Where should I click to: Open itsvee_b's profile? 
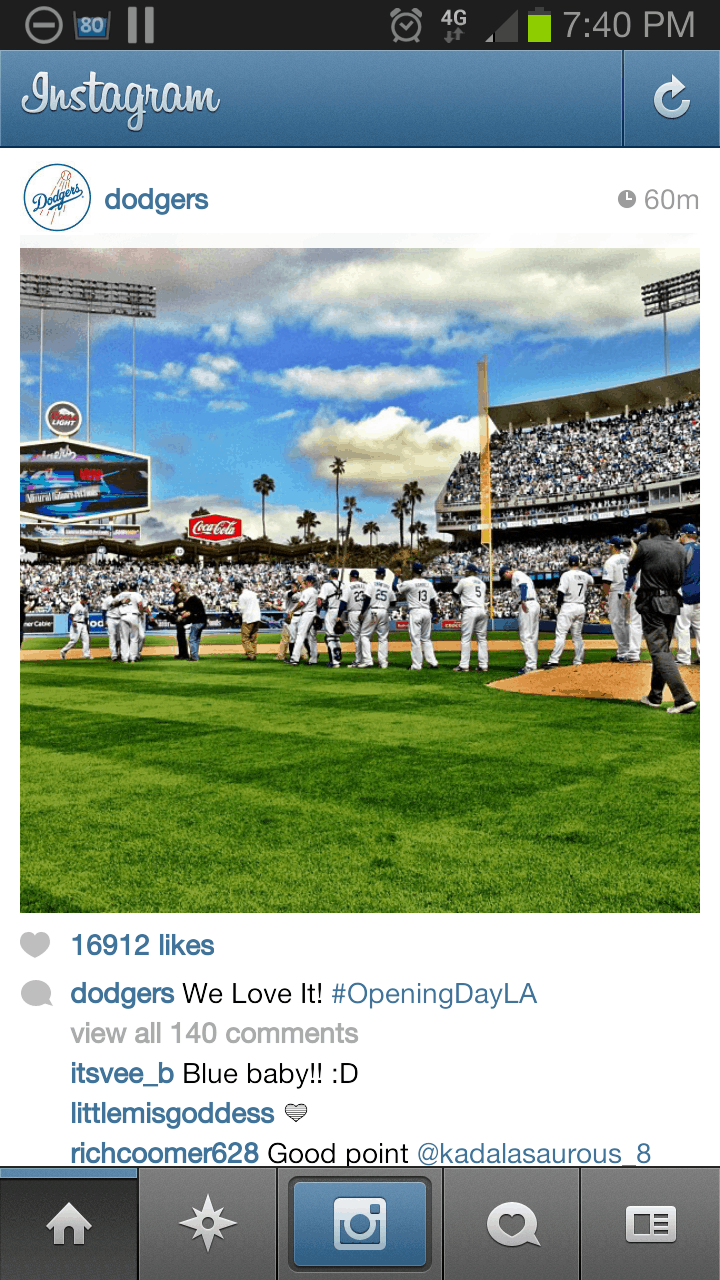point(122,1074)
